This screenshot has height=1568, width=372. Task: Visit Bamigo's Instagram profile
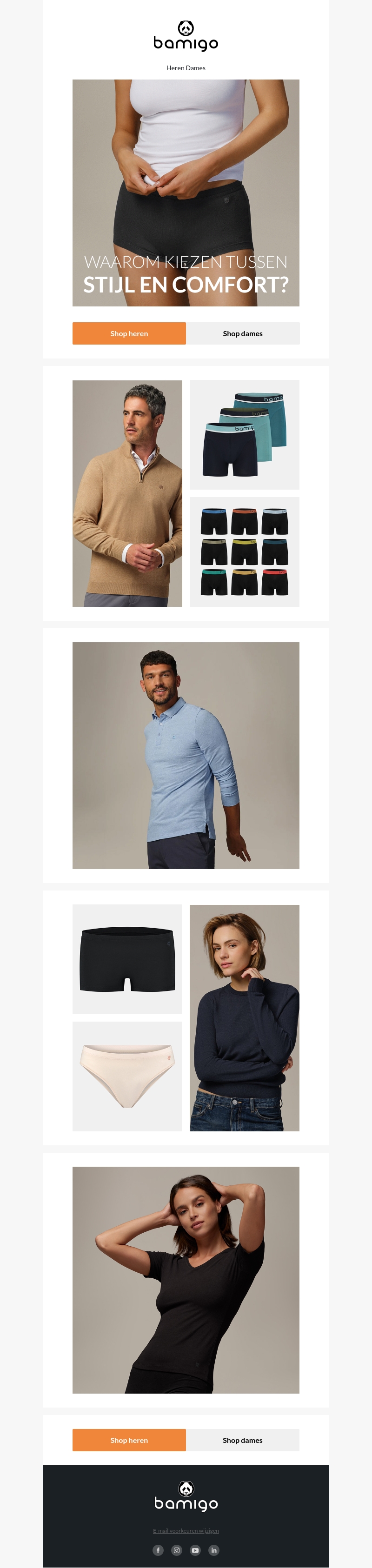(x=177, y=1550)
